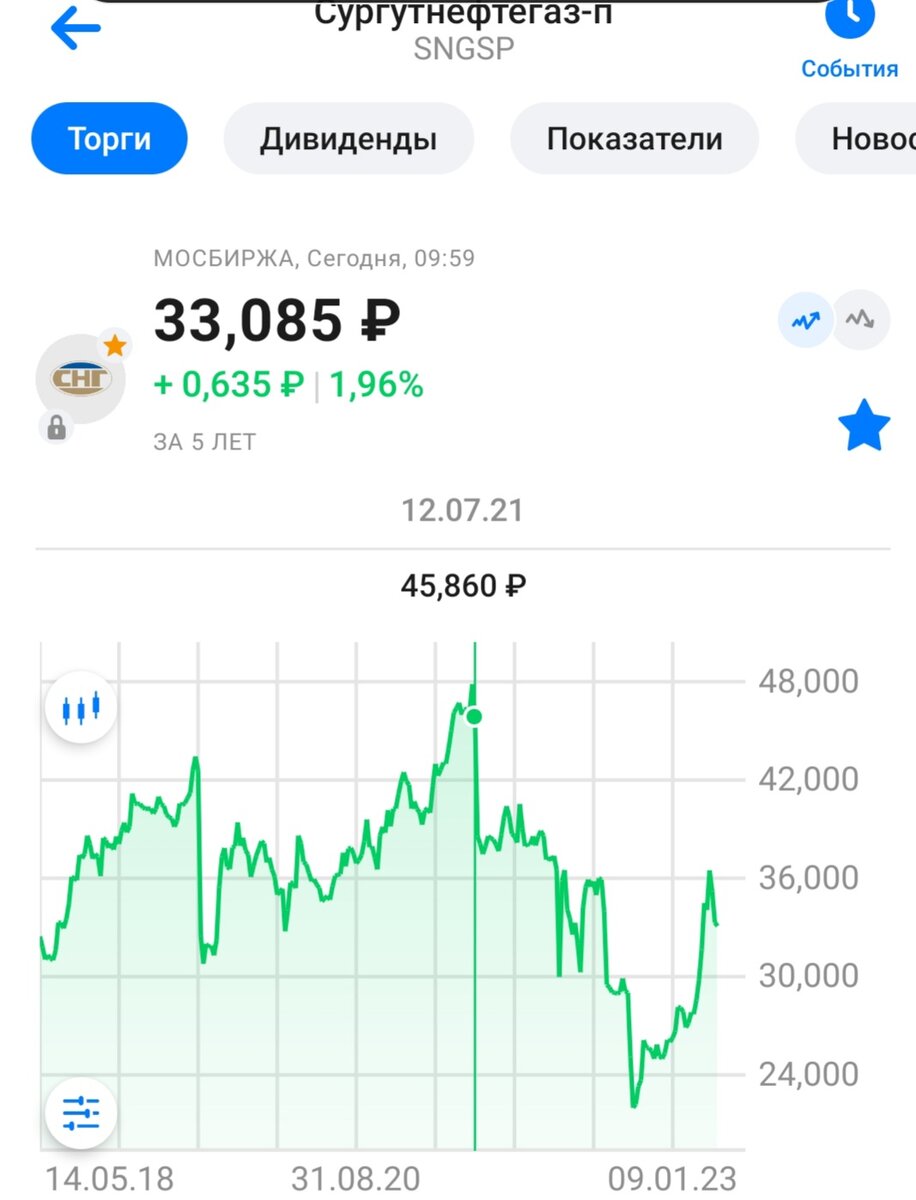
Task: Click the 09.01.23 date label
Action: 672,1178
